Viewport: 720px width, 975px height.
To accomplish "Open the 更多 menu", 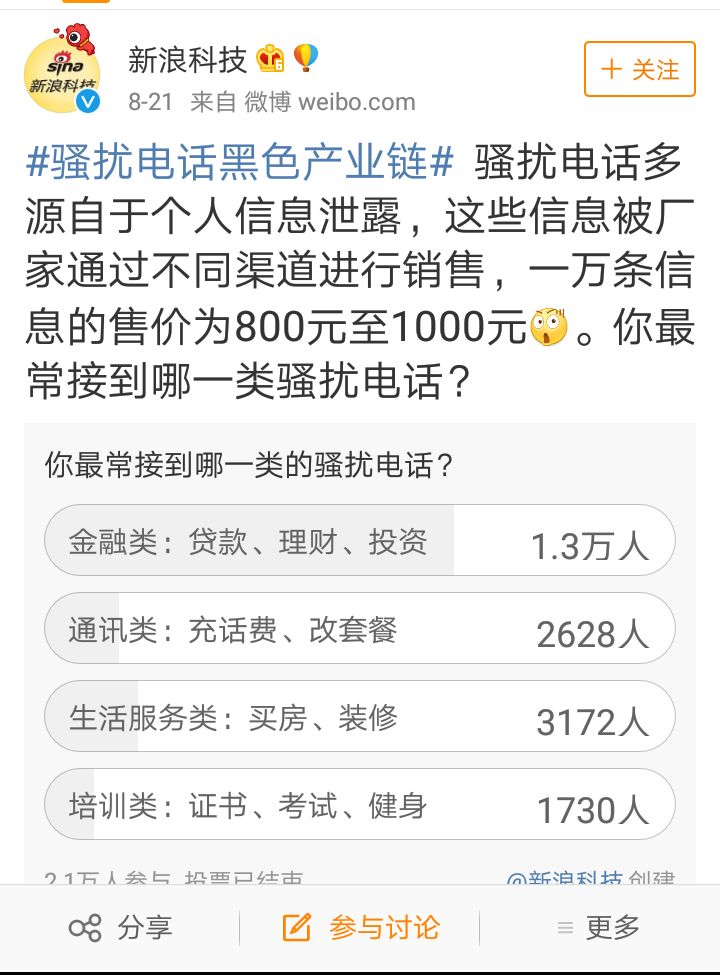I will pos(598,927).
